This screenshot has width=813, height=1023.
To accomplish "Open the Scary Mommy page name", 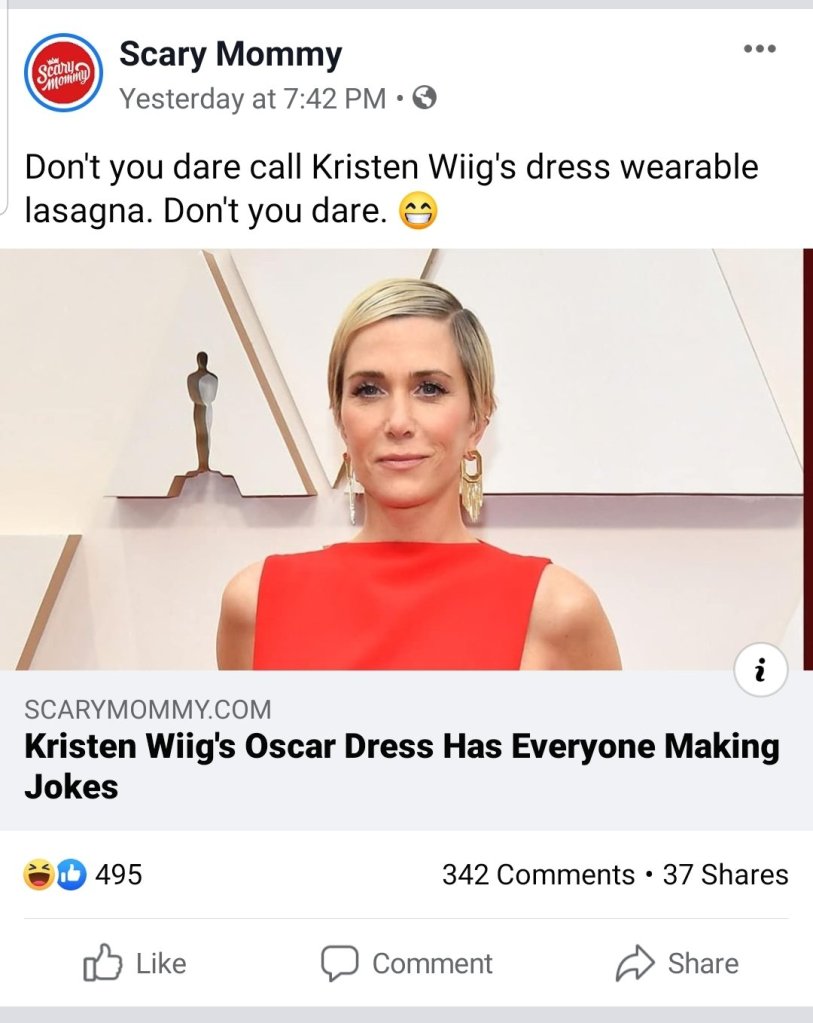I will tap(230, 55).
